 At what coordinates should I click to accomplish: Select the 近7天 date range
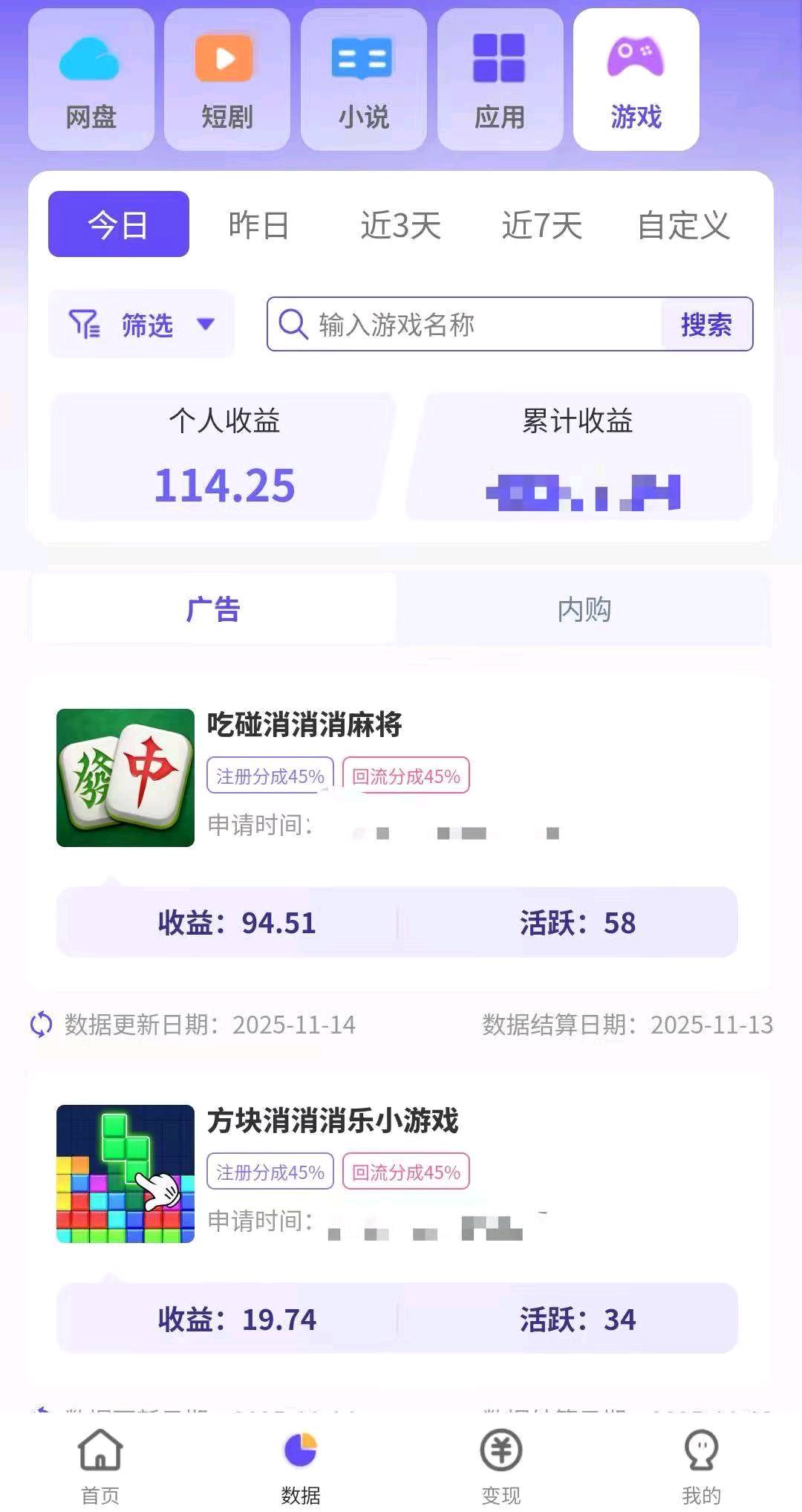pyautogui.click(x=541, y=227)
